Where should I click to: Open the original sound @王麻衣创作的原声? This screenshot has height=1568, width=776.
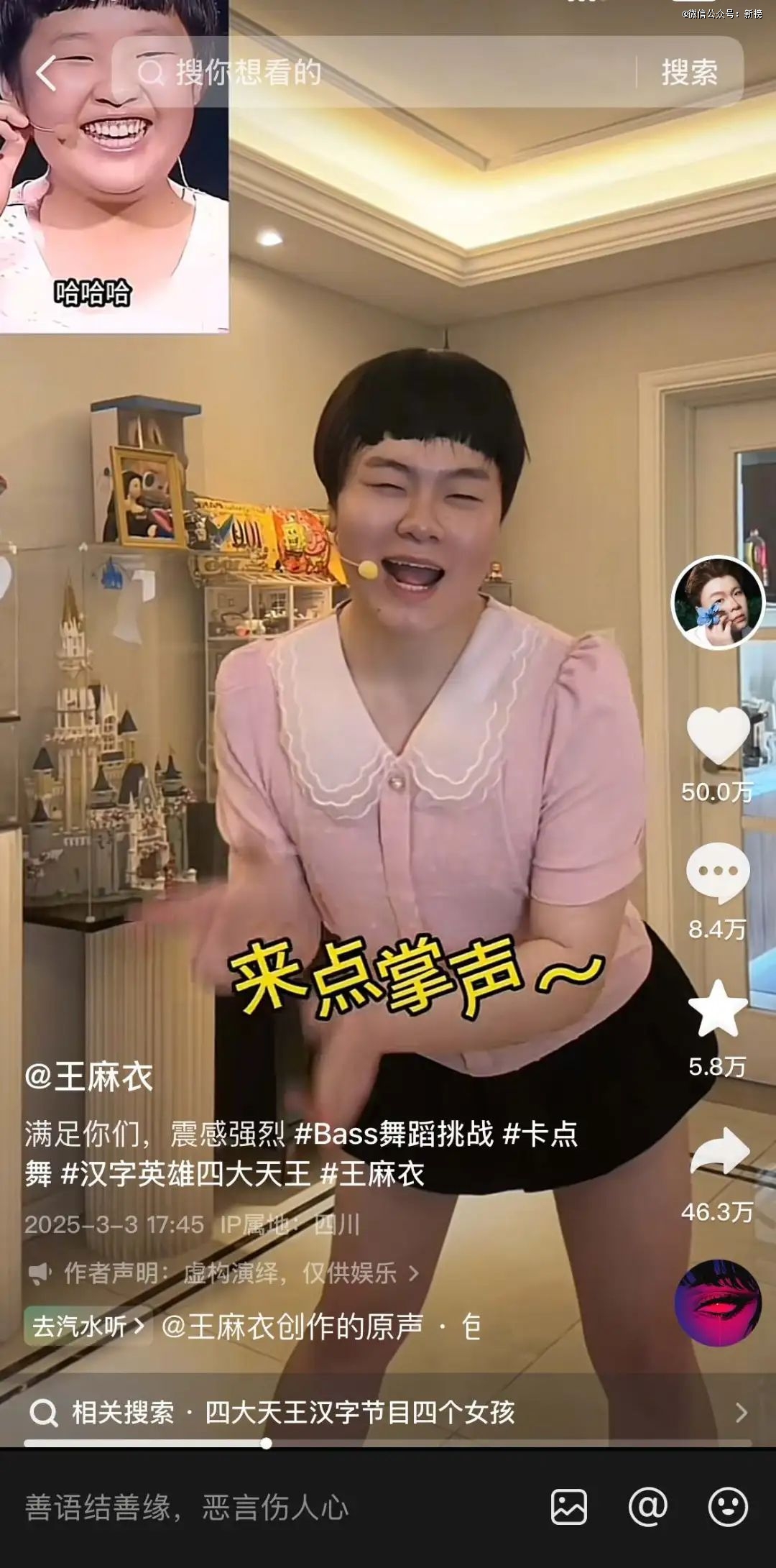pos(292,1326)
